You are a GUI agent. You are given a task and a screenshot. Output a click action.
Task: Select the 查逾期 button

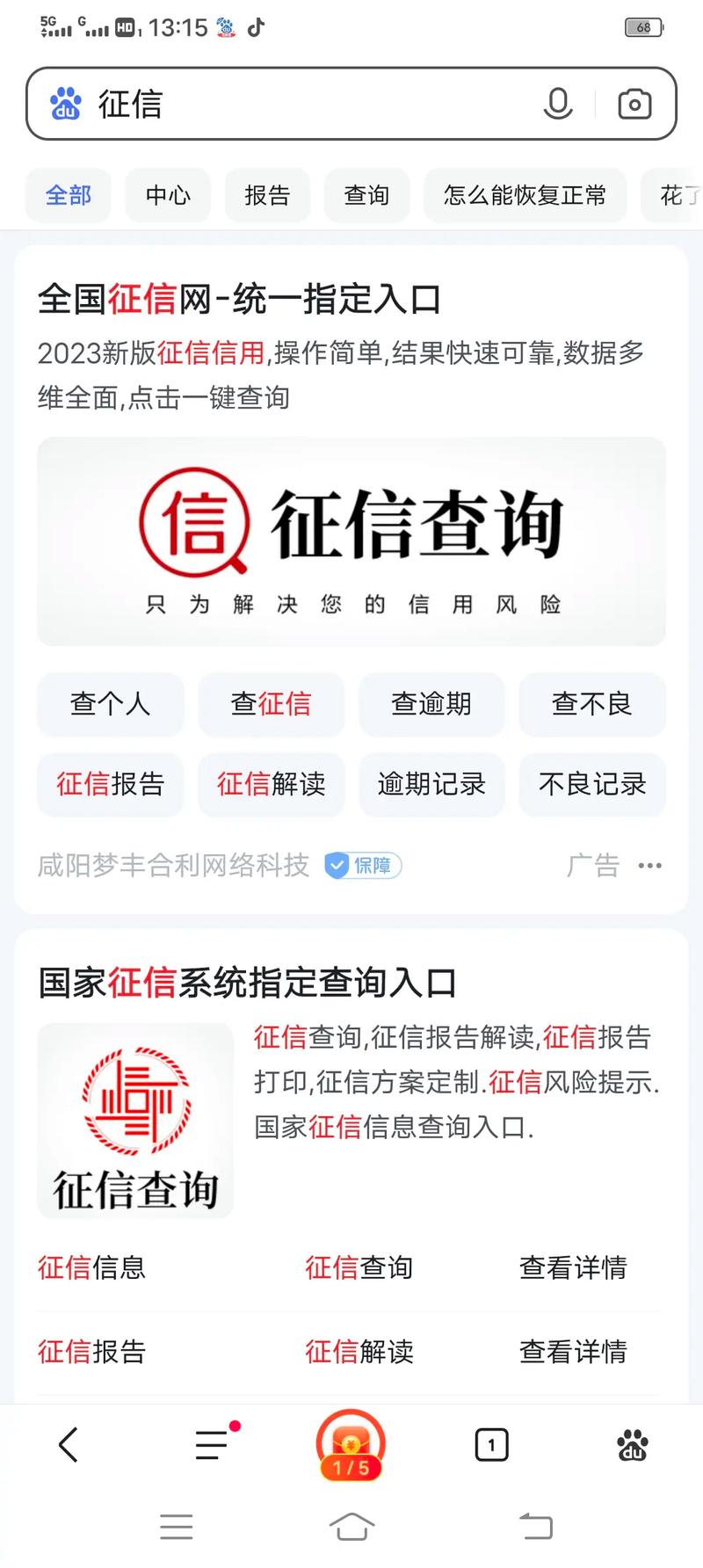pyautogui.click(x=431, y=704)
